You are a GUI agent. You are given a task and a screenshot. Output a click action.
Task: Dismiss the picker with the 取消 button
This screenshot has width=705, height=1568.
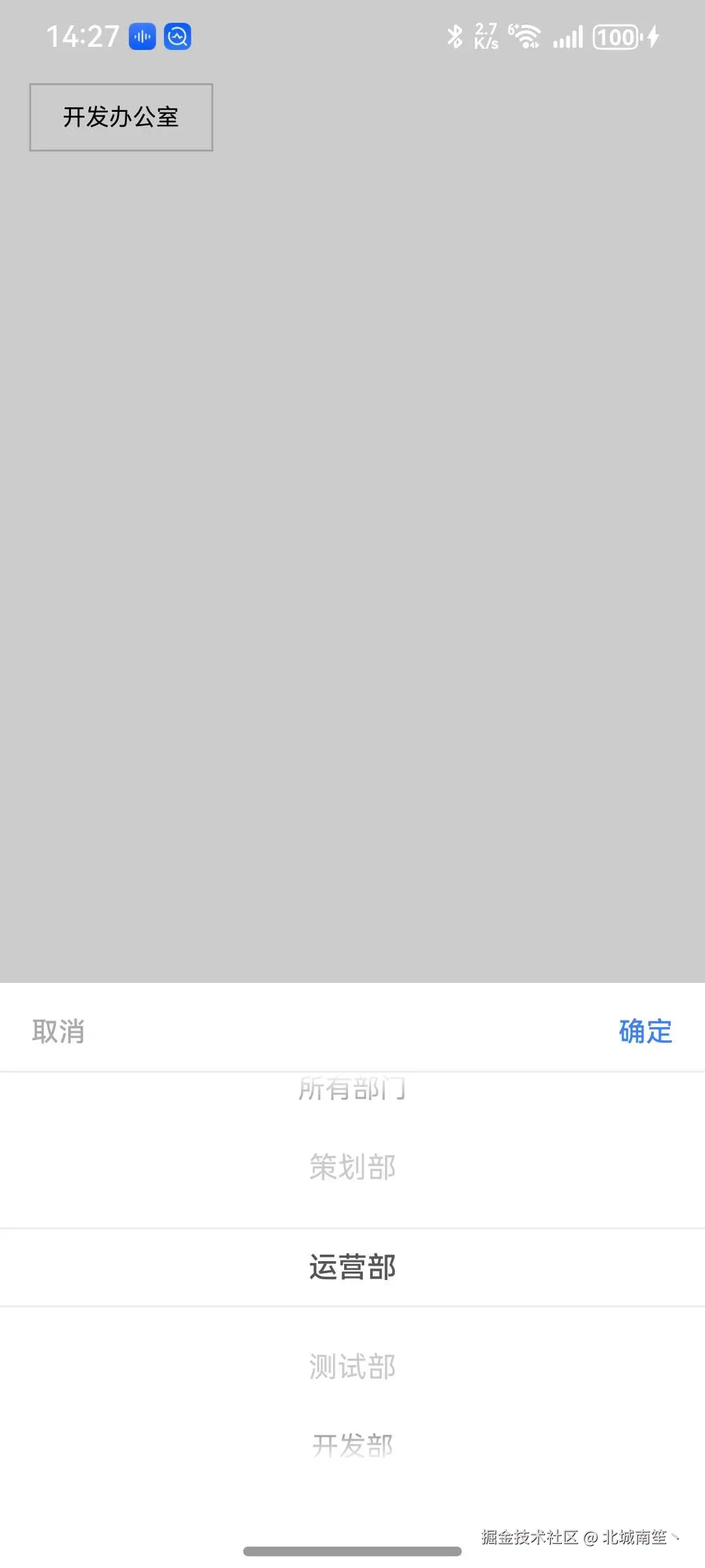click(x=58, y=1031)
